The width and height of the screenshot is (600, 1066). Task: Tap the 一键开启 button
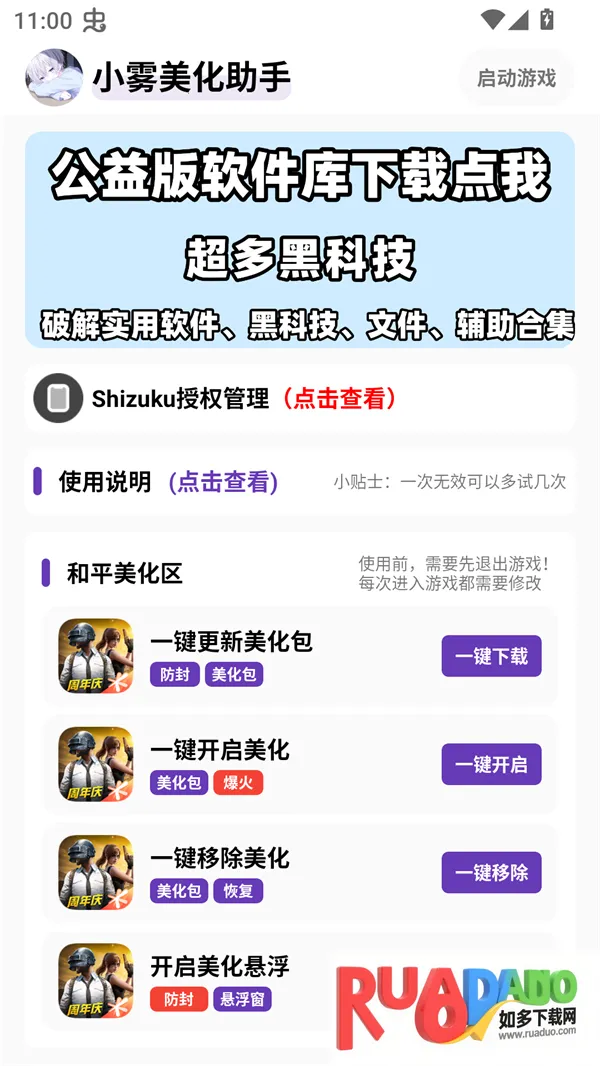tap(491, 765)
